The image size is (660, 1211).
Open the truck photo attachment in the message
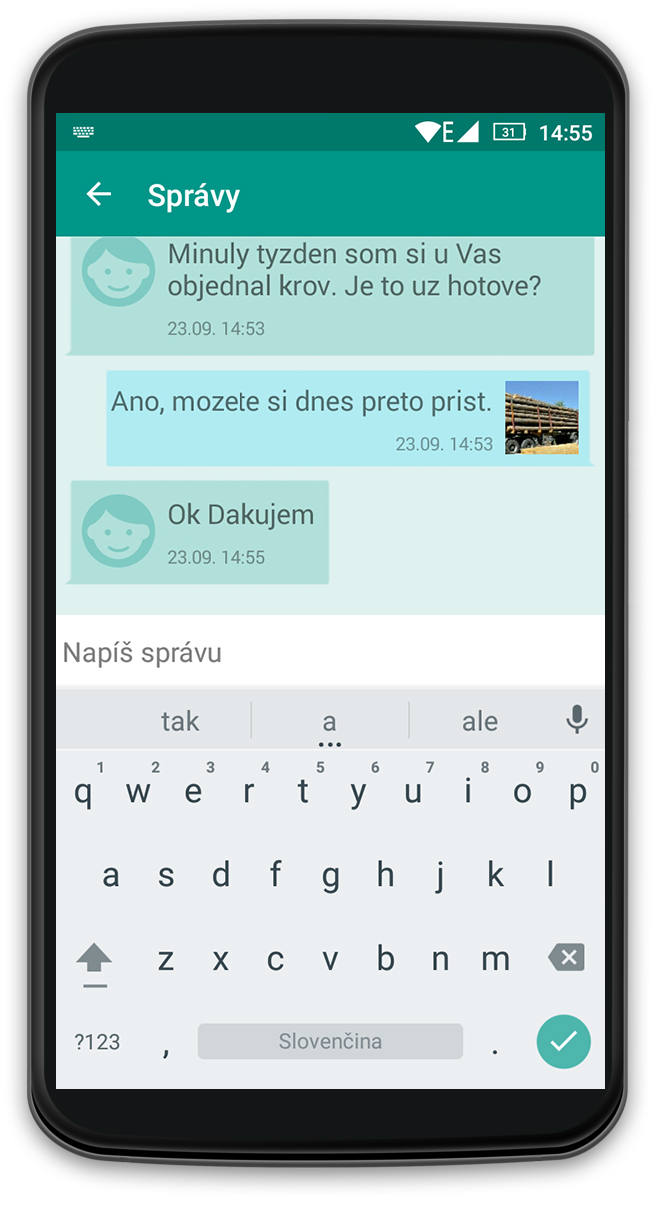541,417
